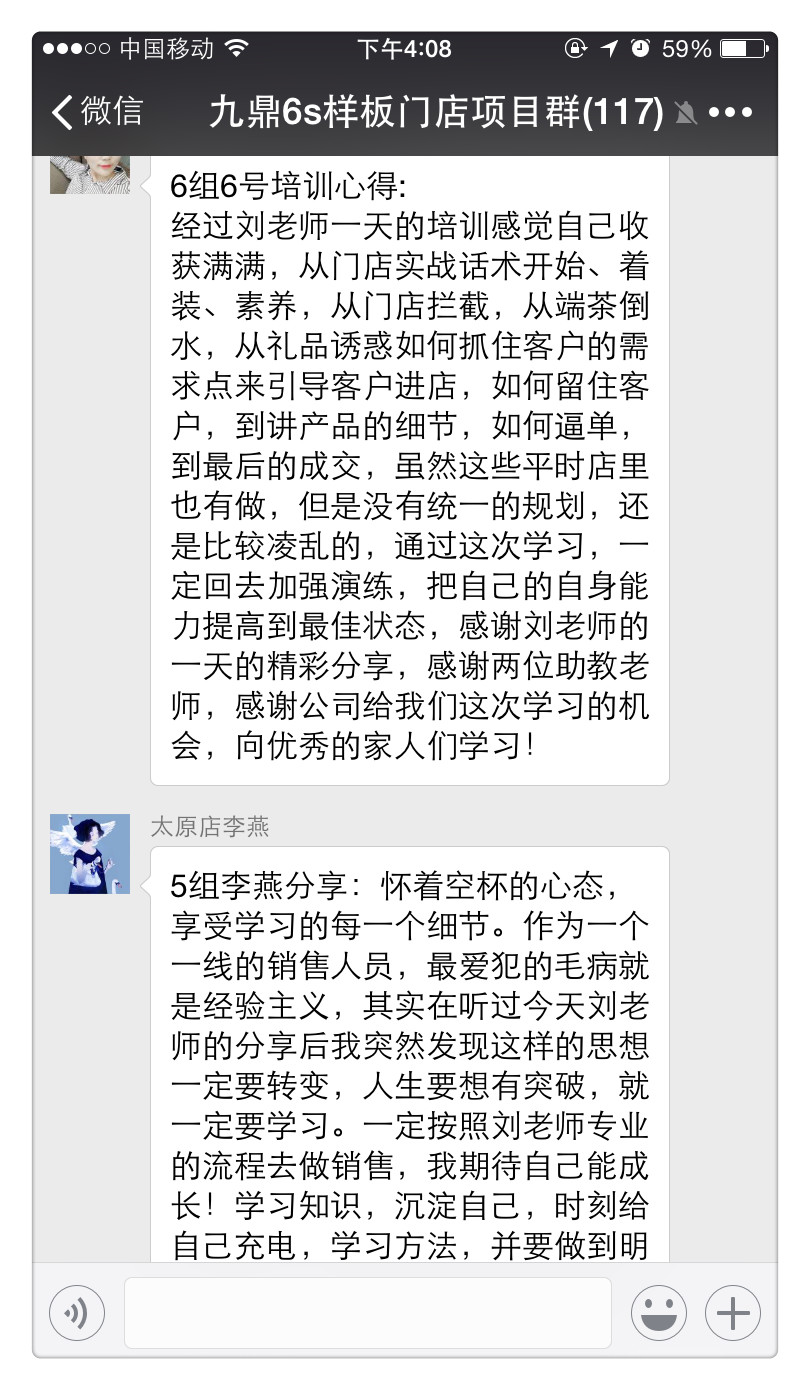Switch to voice message input
The height and width of the screenshot is (1390, 810).
click(77, 1312)
